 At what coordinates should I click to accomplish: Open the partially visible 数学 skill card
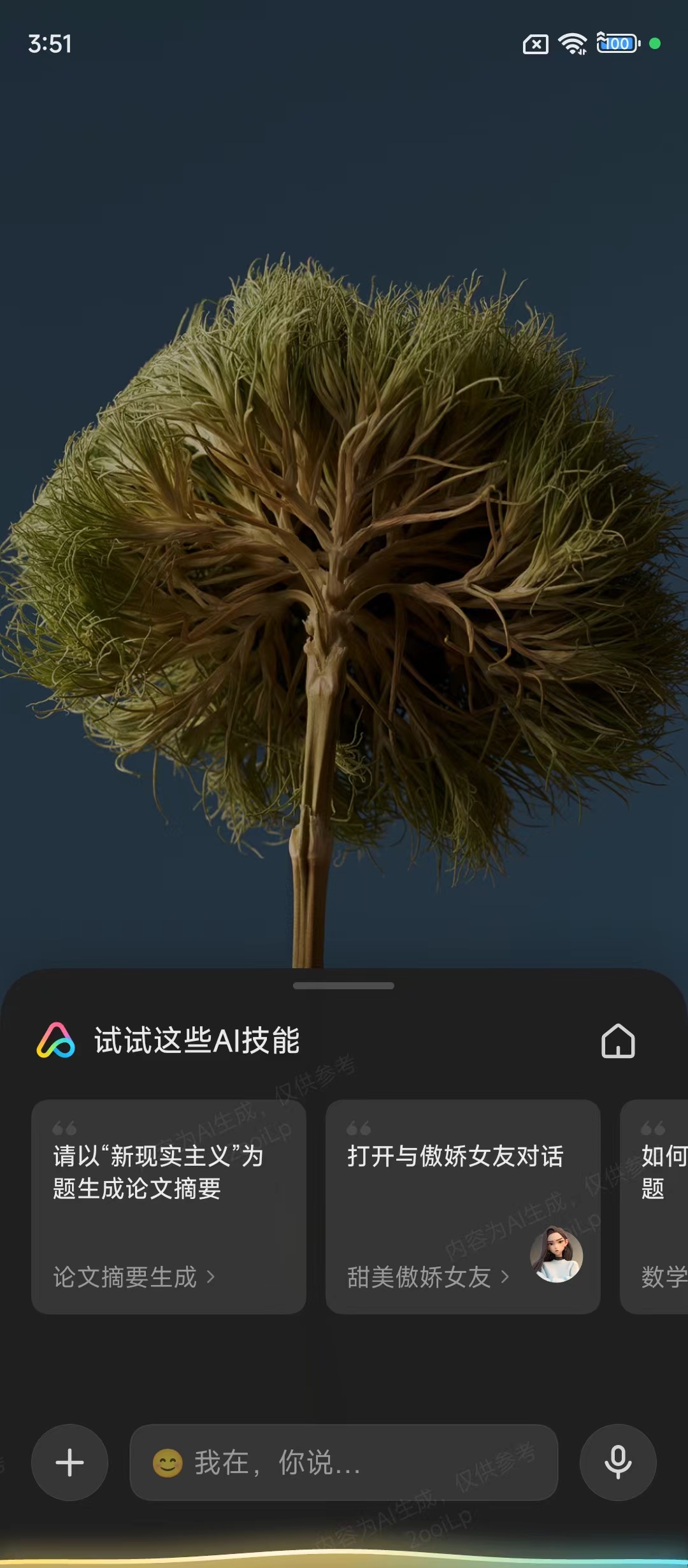point(656,1206)
